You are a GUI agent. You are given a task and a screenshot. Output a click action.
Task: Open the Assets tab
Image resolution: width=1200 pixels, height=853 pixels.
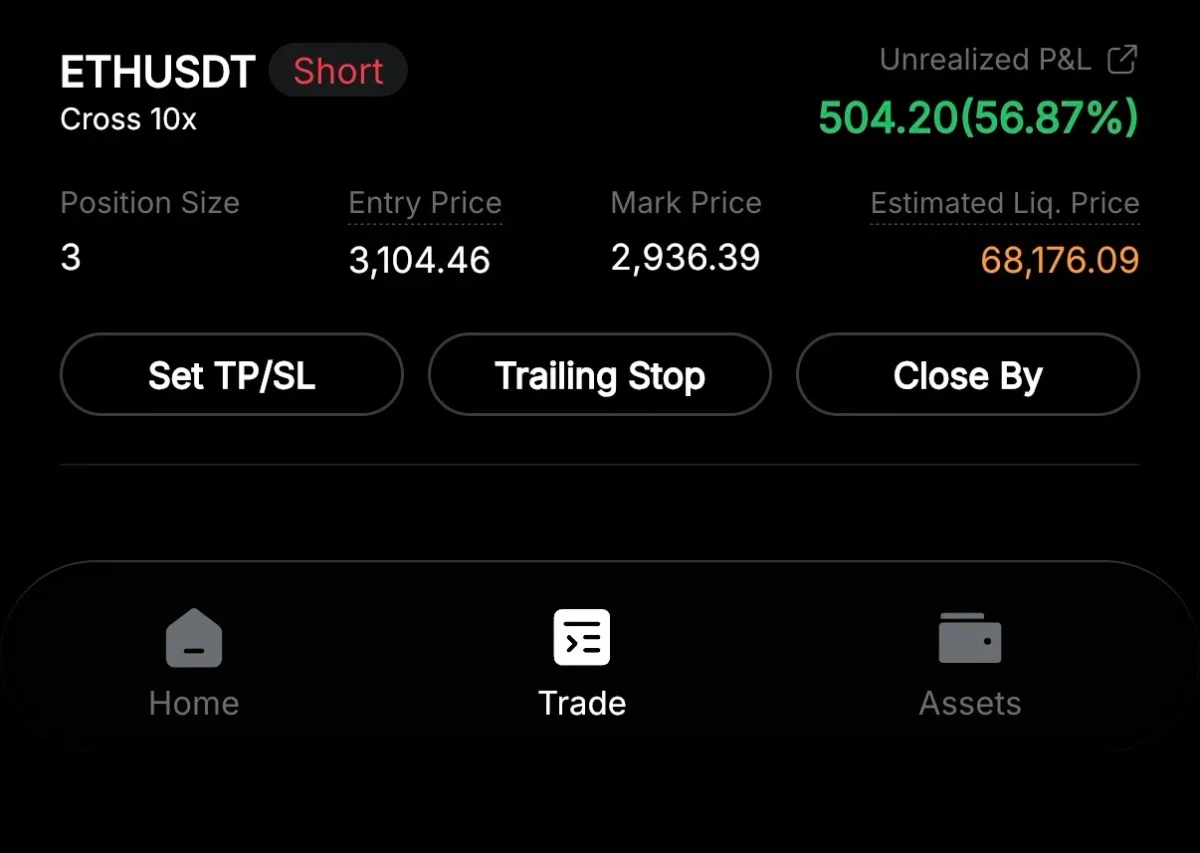click(969, 662)
